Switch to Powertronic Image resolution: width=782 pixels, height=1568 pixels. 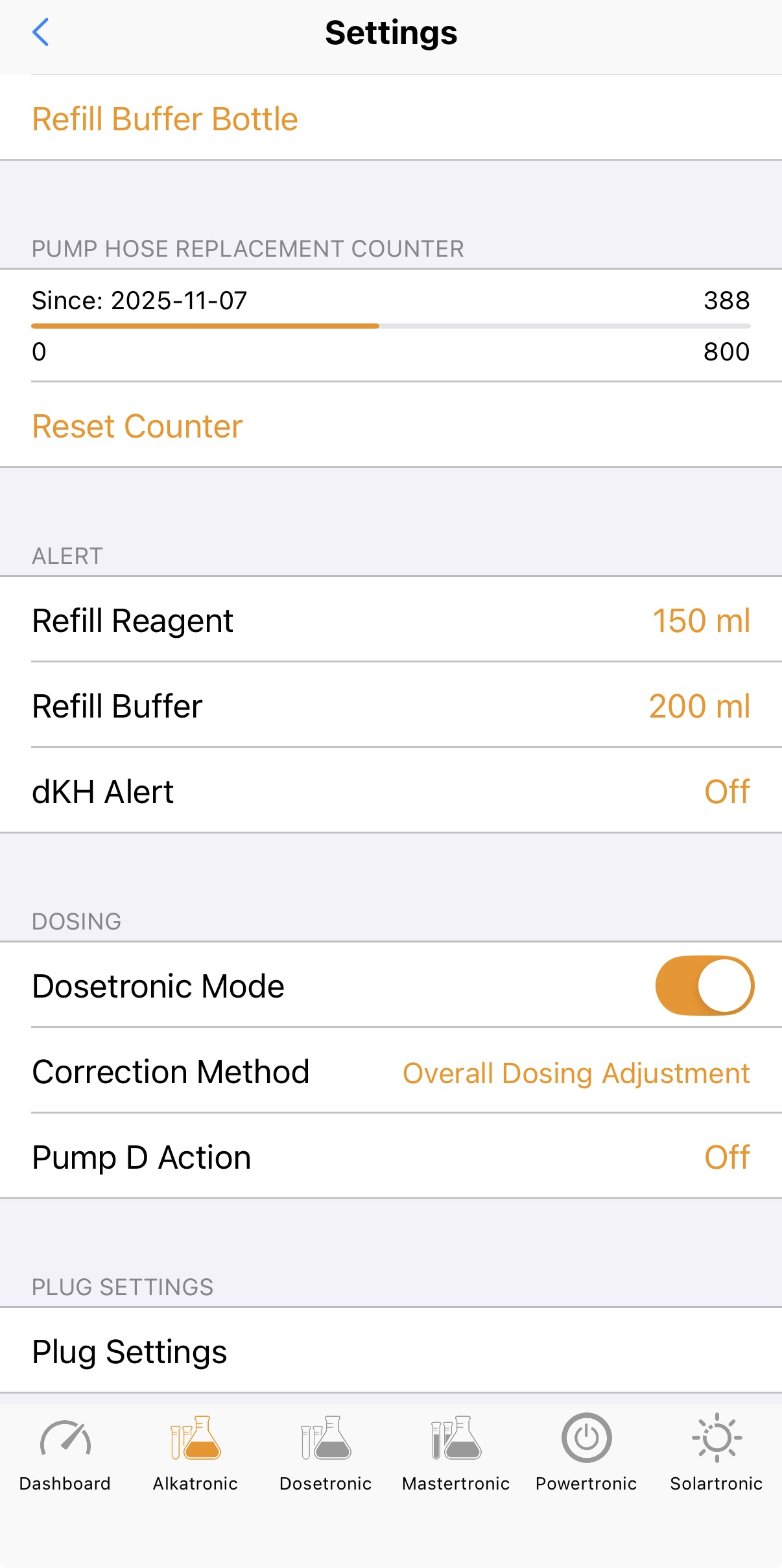click(x=586, y=1453)
